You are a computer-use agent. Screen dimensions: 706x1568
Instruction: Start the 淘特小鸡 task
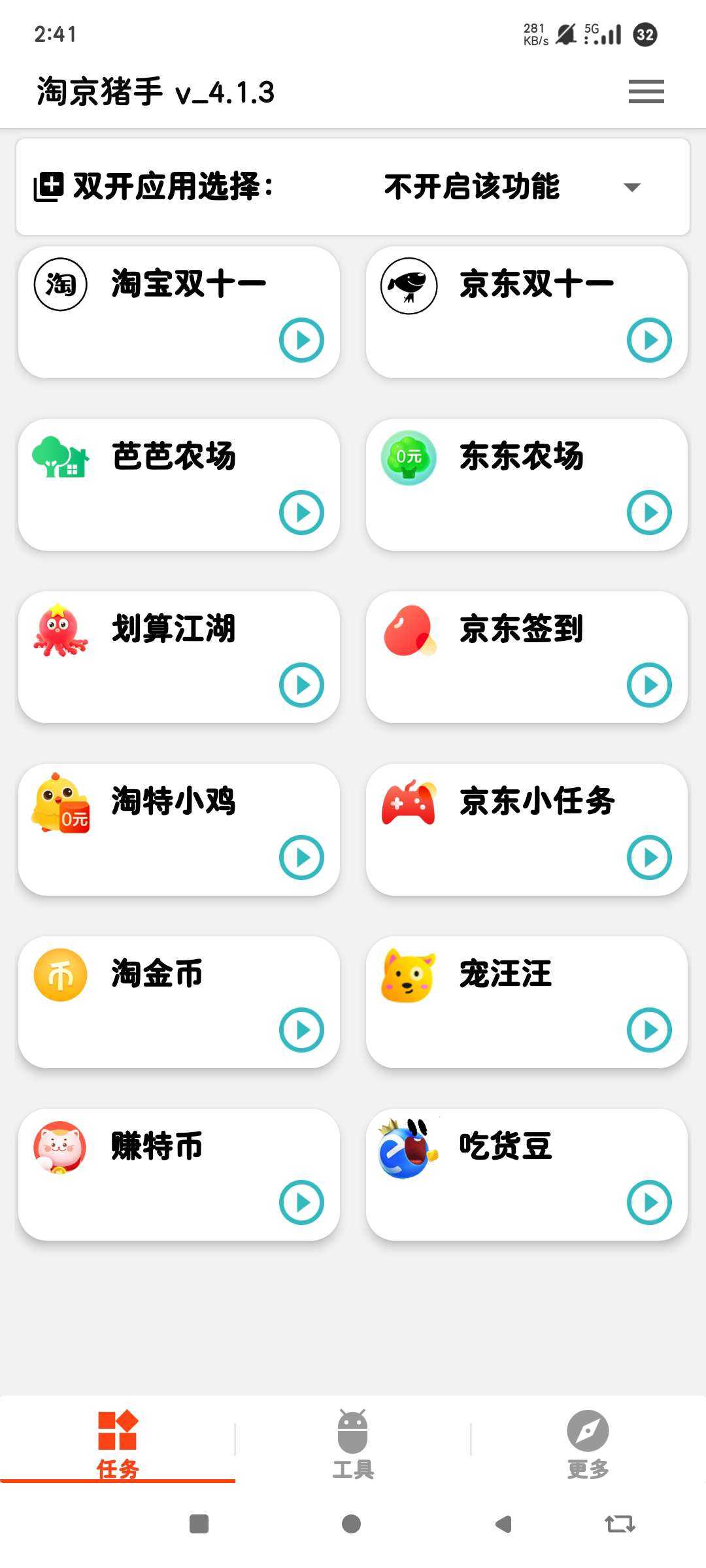pyautogui.click(x=301, y=857)
